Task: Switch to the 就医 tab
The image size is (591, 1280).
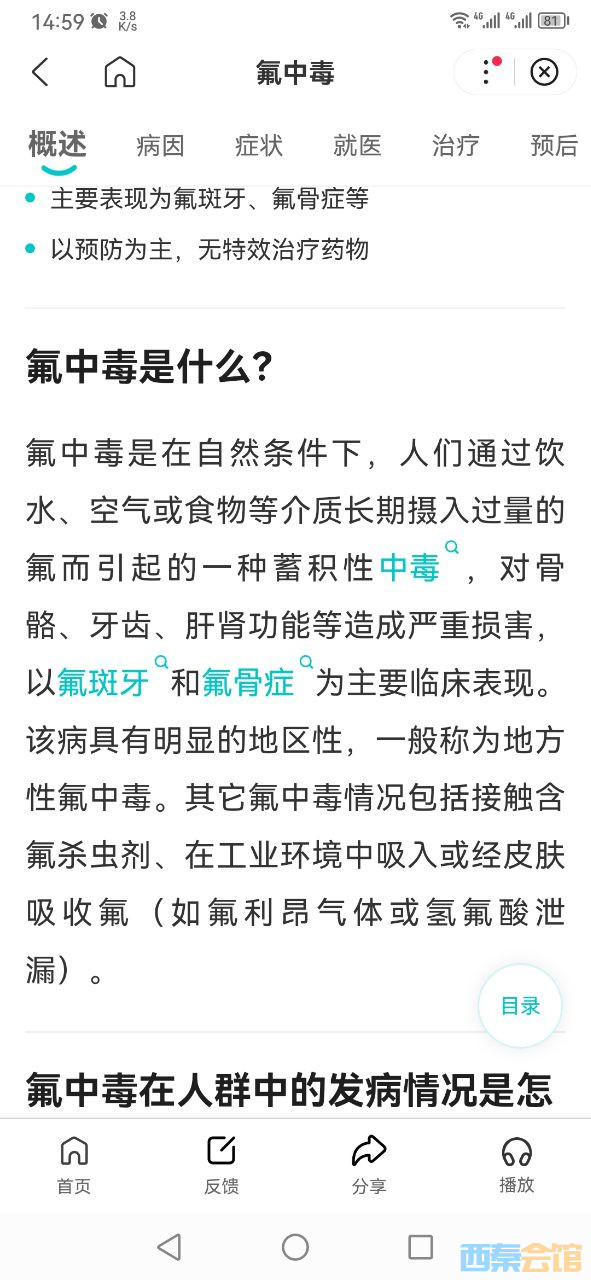Action: [357, 146]
